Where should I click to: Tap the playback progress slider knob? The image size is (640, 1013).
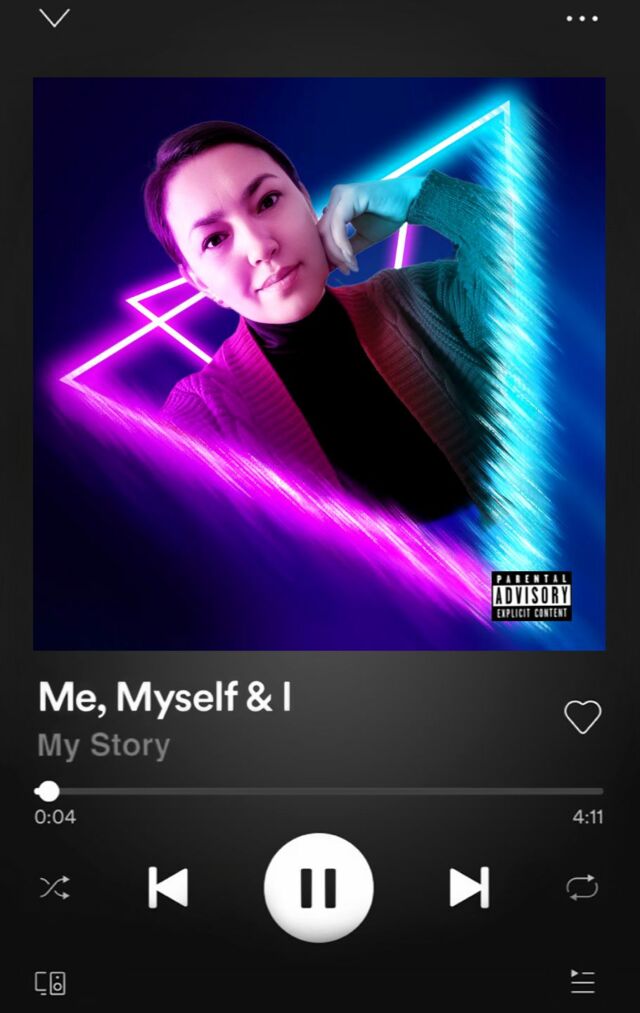(x=48, y=791)
